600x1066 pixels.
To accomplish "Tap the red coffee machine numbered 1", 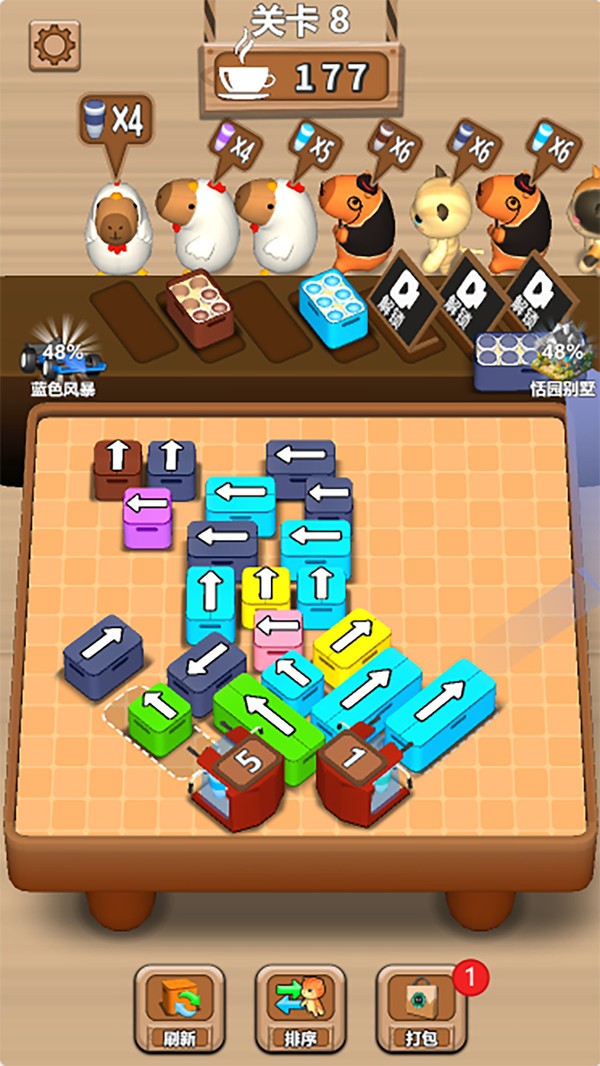I will [x=364, y=774].
